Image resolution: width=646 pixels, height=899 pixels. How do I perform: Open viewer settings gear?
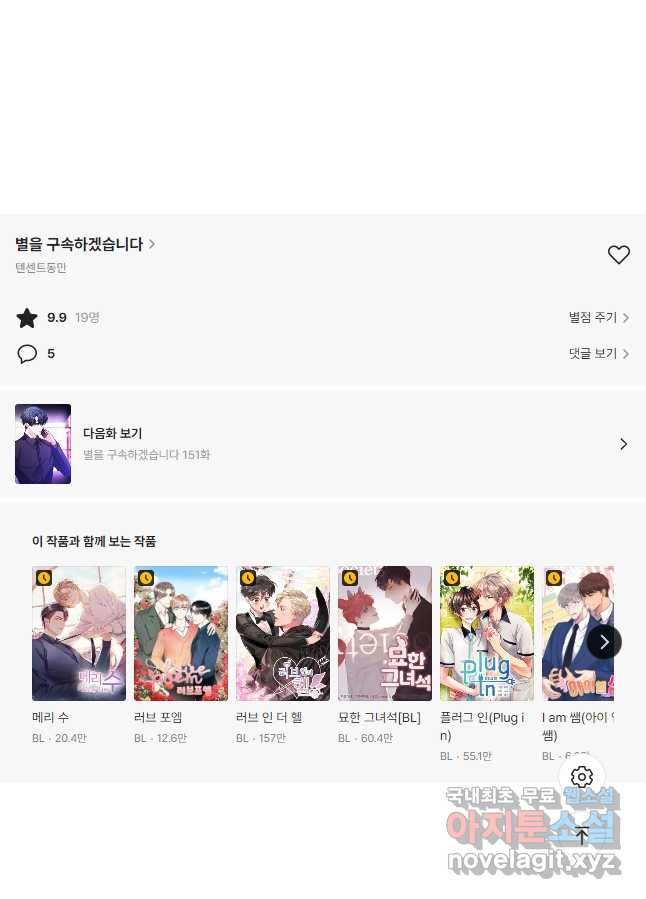[582, 777]
